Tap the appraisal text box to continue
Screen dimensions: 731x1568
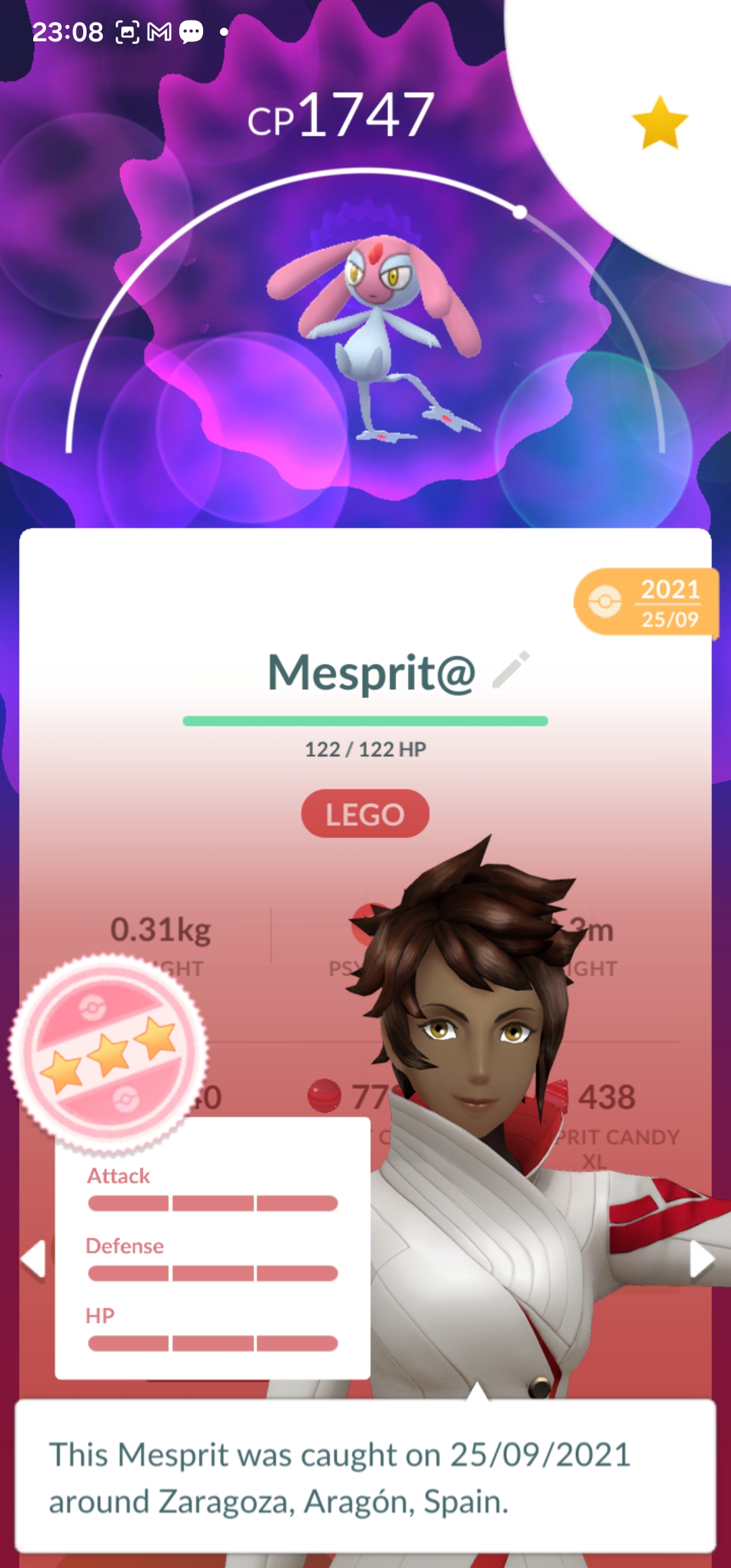click(x=365, y=1477)
